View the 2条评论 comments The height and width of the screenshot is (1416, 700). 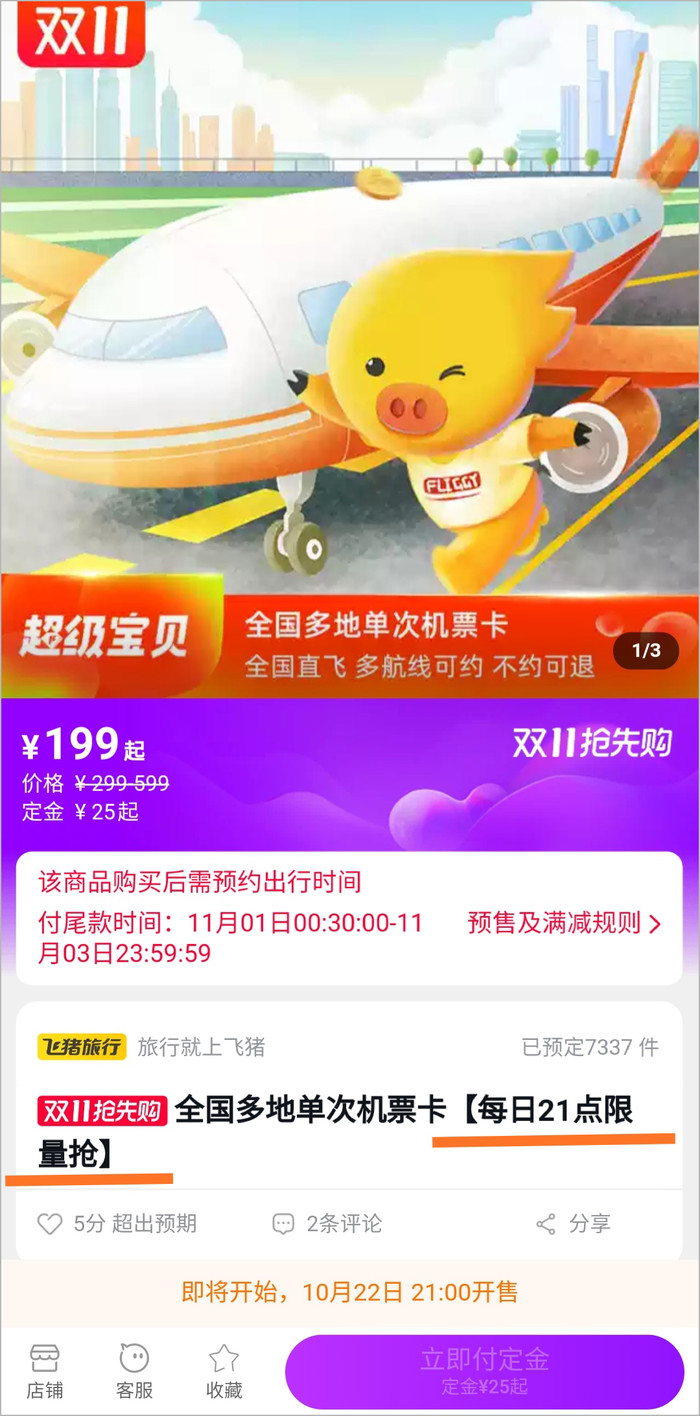pyautogui.click(x=328, y=1223)
